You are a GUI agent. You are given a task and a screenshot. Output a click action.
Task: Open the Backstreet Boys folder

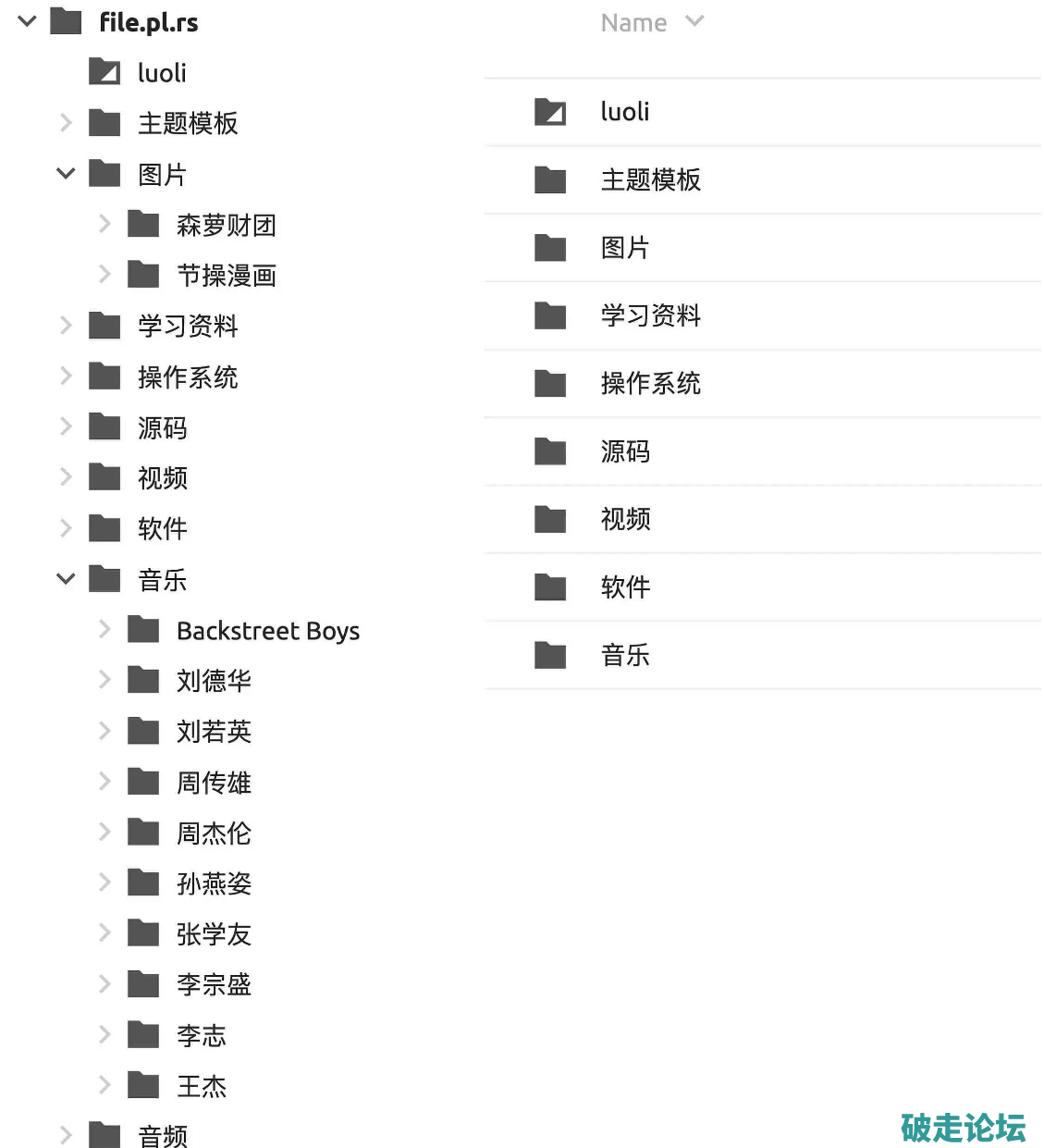click(267, 631)
